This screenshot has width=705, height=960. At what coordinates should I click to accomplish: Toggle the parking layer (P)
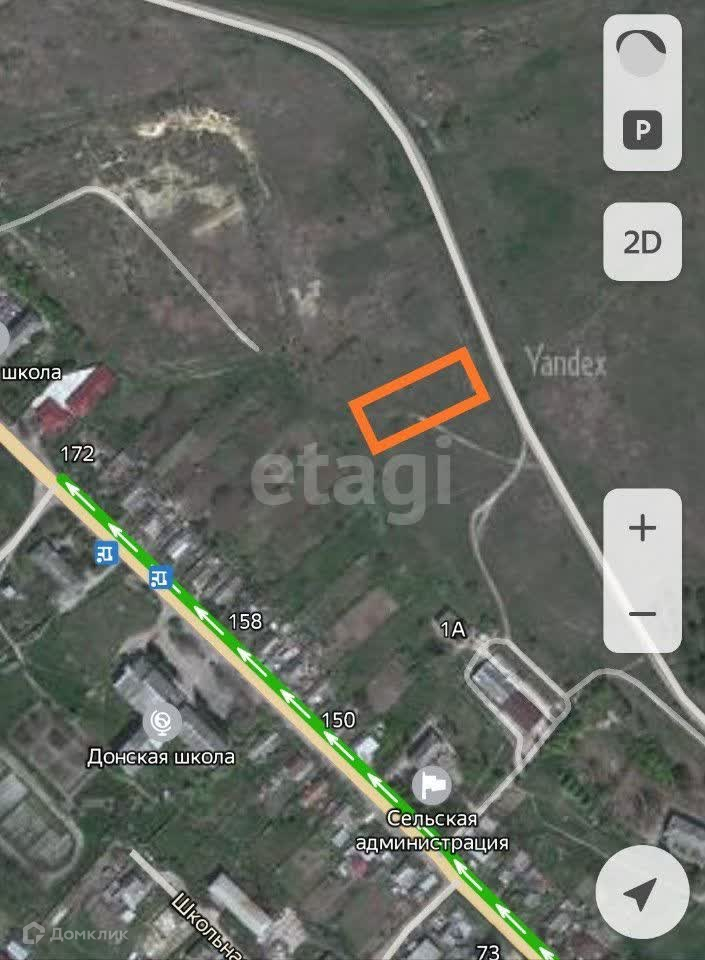point(642,130)
